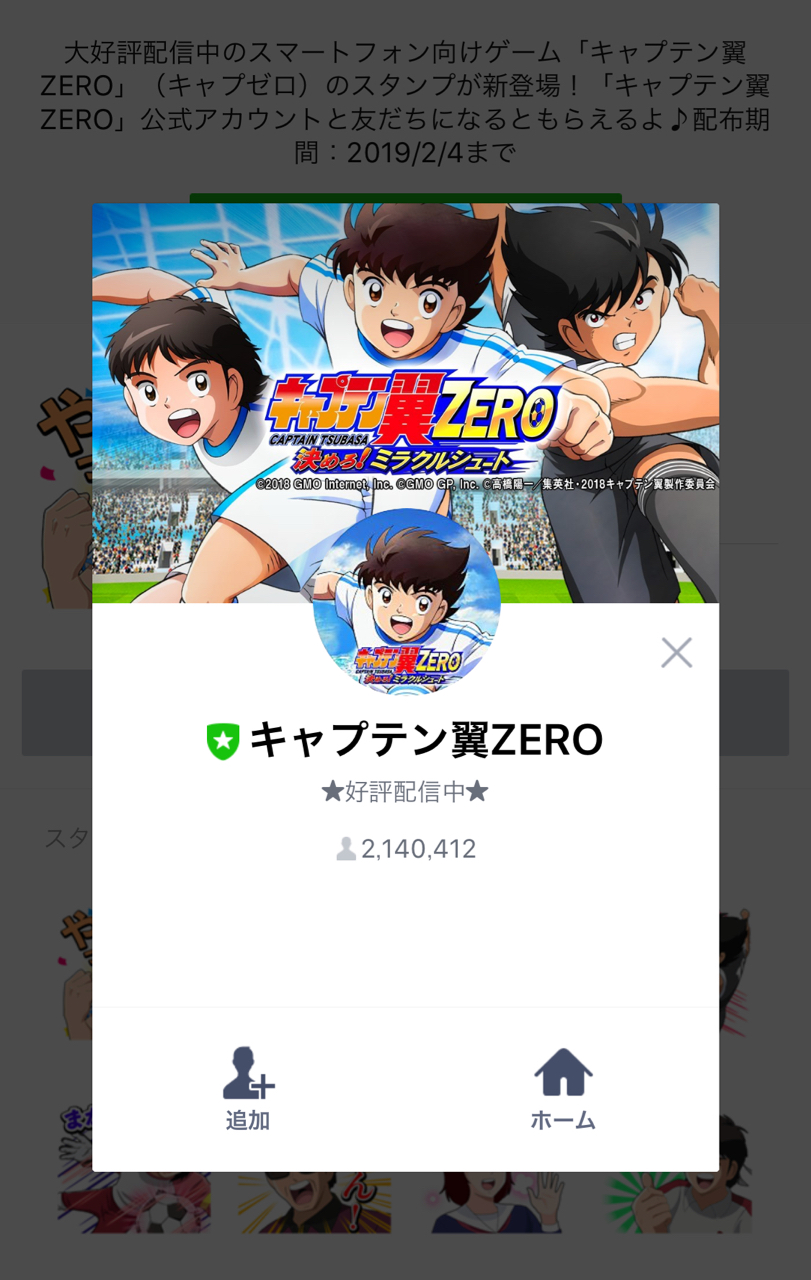
Task: Add キャプテン翼ZERO as a friend with 追加
Action: pos(247,1088)
